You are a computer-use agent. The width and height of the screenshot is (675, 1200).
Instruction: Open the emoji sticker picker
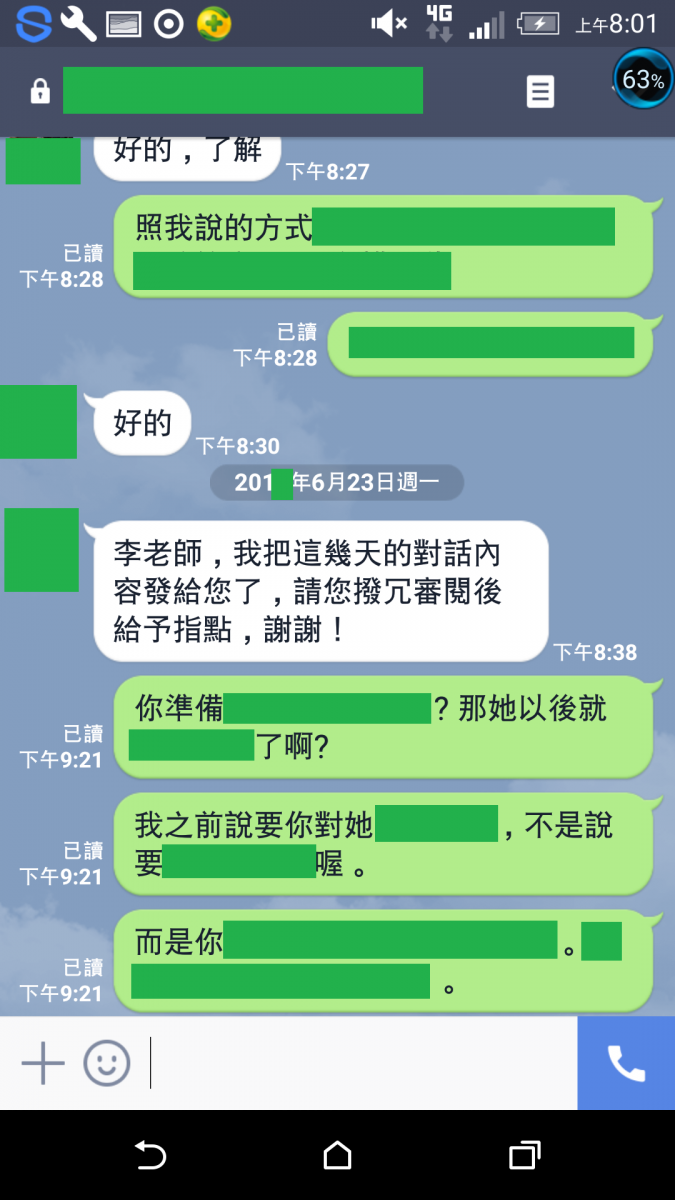tap(107, 1063)
